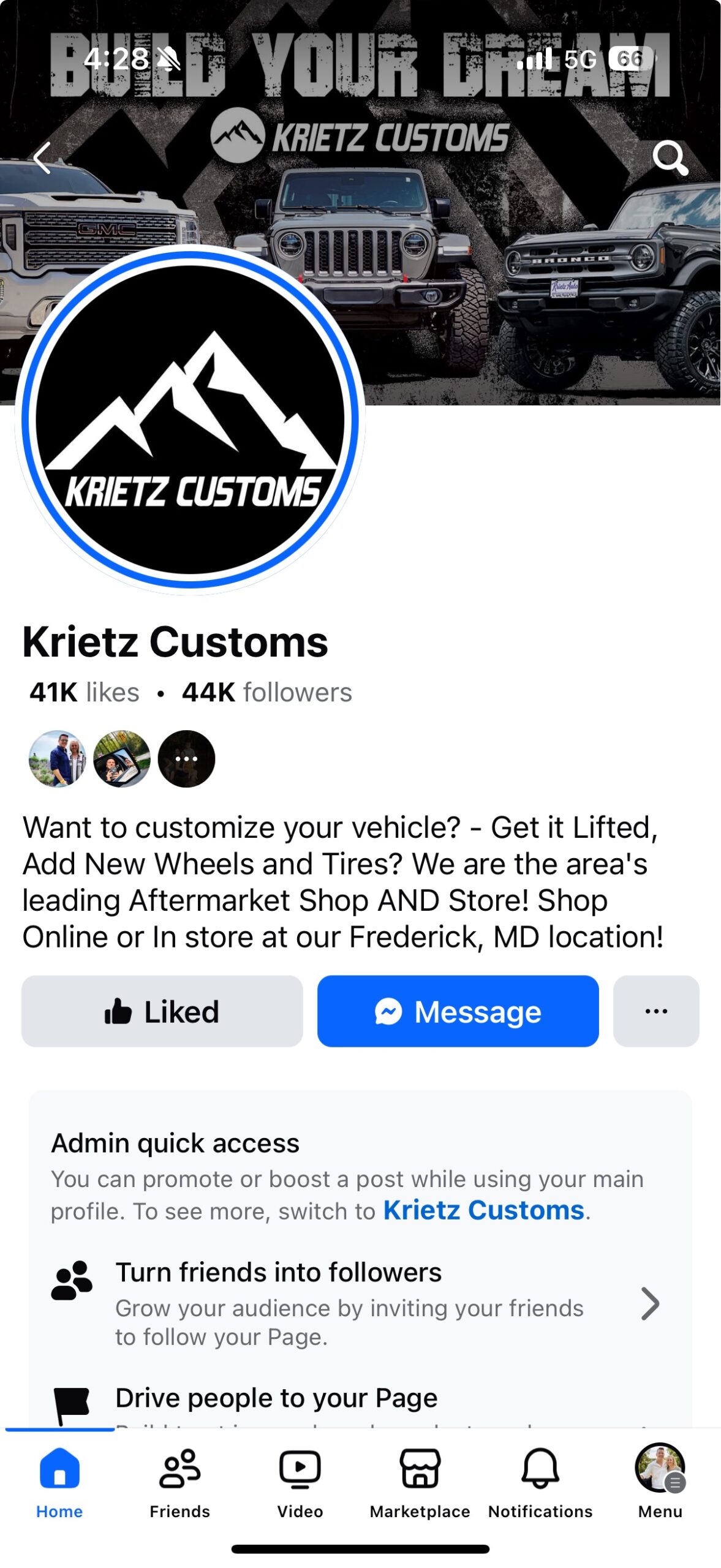
Task: Open the Menu tab
Action: (x=660, y=1482)
